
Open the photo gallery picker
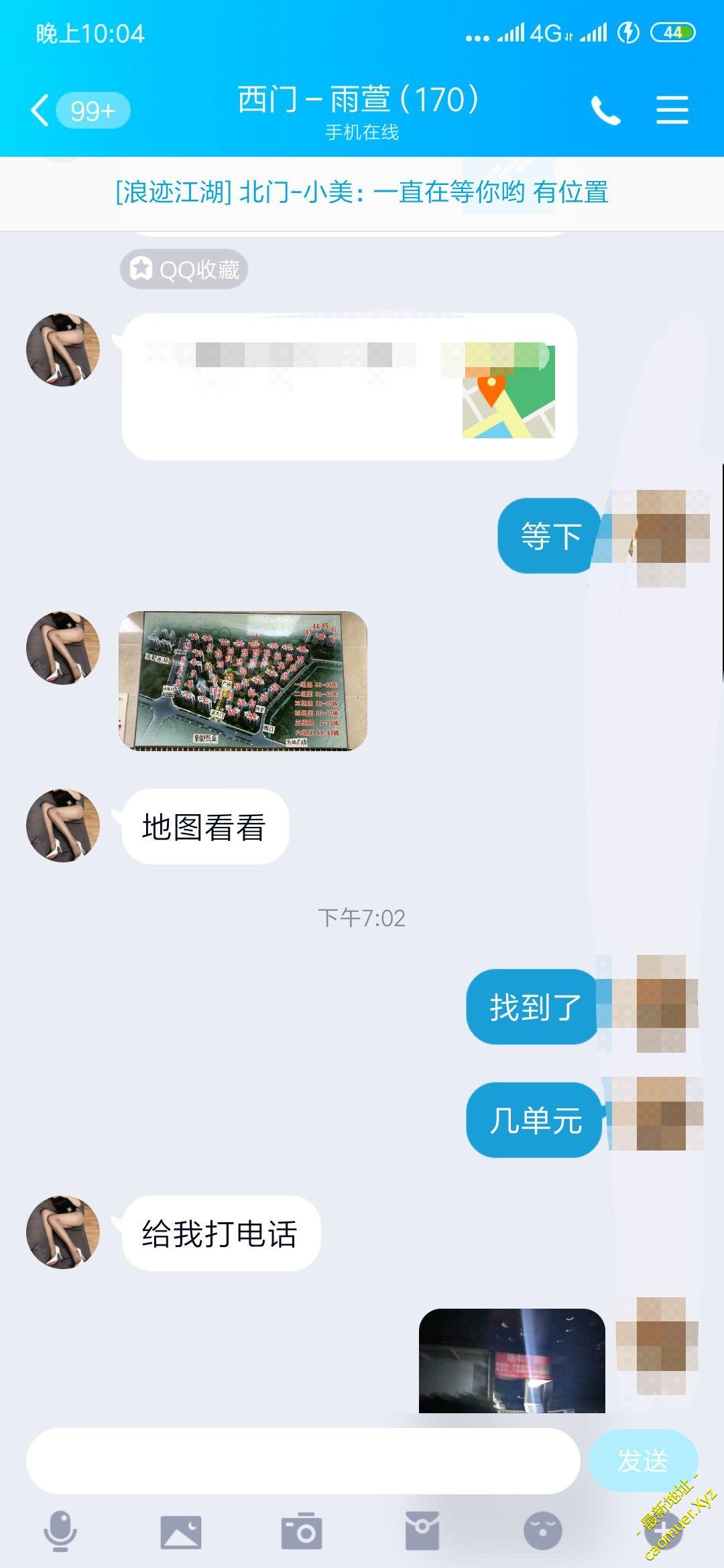click(181, 1531)
